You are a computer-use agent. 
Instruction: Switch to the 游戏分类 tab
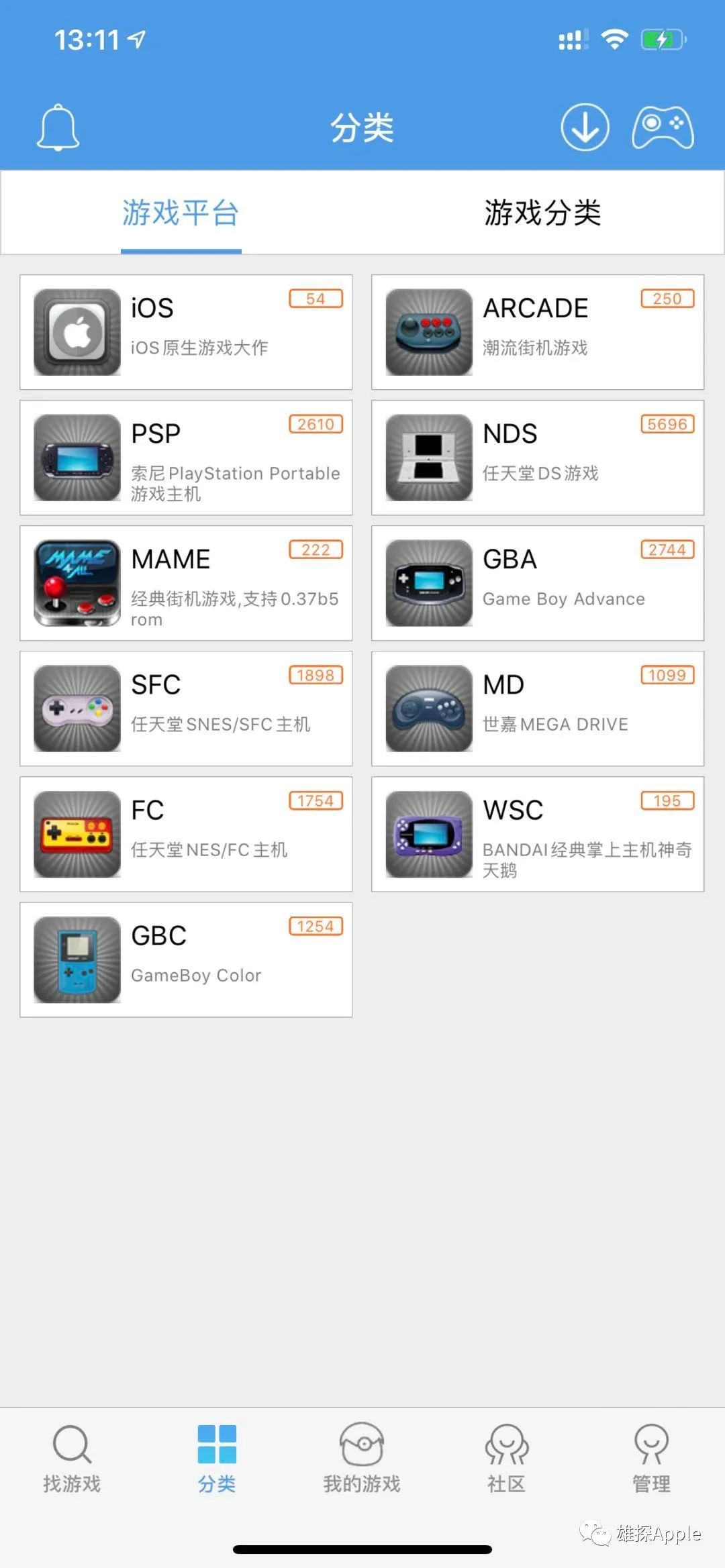pos(542,213)
